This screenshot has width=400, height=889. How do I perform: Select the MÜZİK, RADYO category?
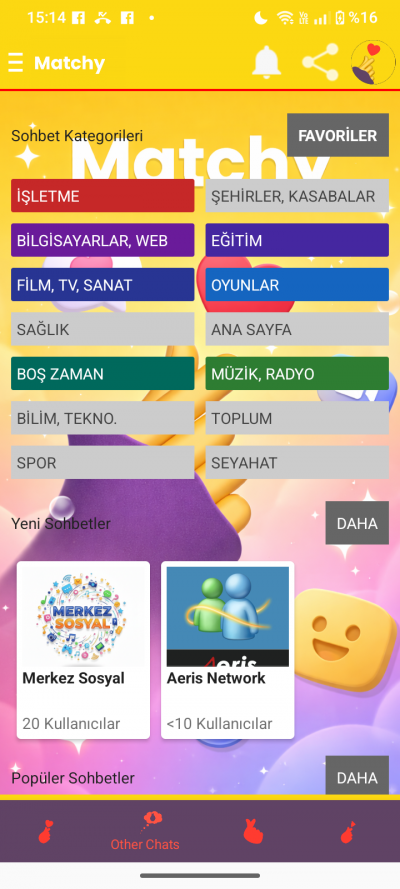tap(297, 374)
